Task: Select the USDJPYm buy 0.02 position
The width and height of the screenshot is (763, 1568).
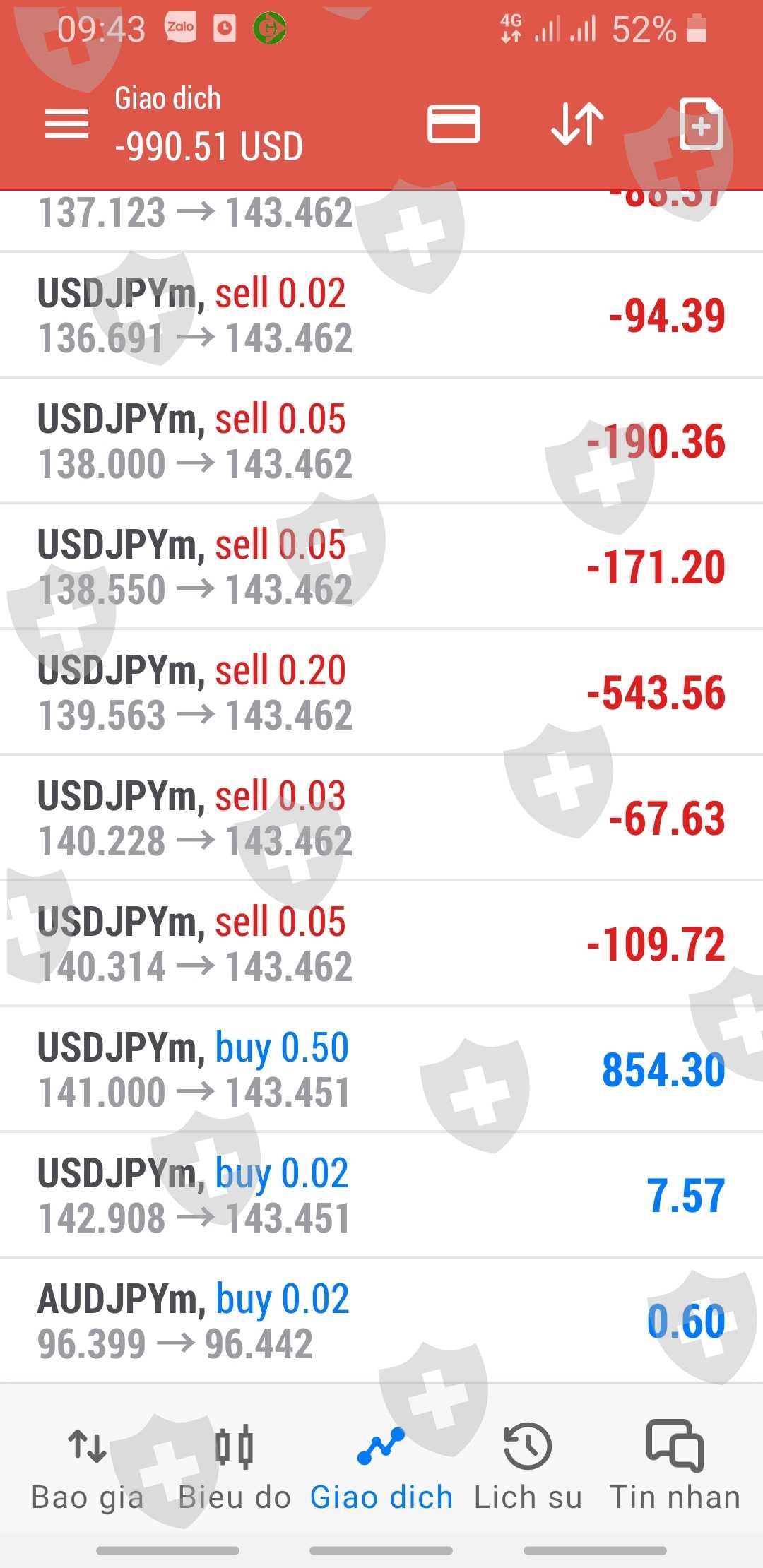Action: tap(381, 1195)
